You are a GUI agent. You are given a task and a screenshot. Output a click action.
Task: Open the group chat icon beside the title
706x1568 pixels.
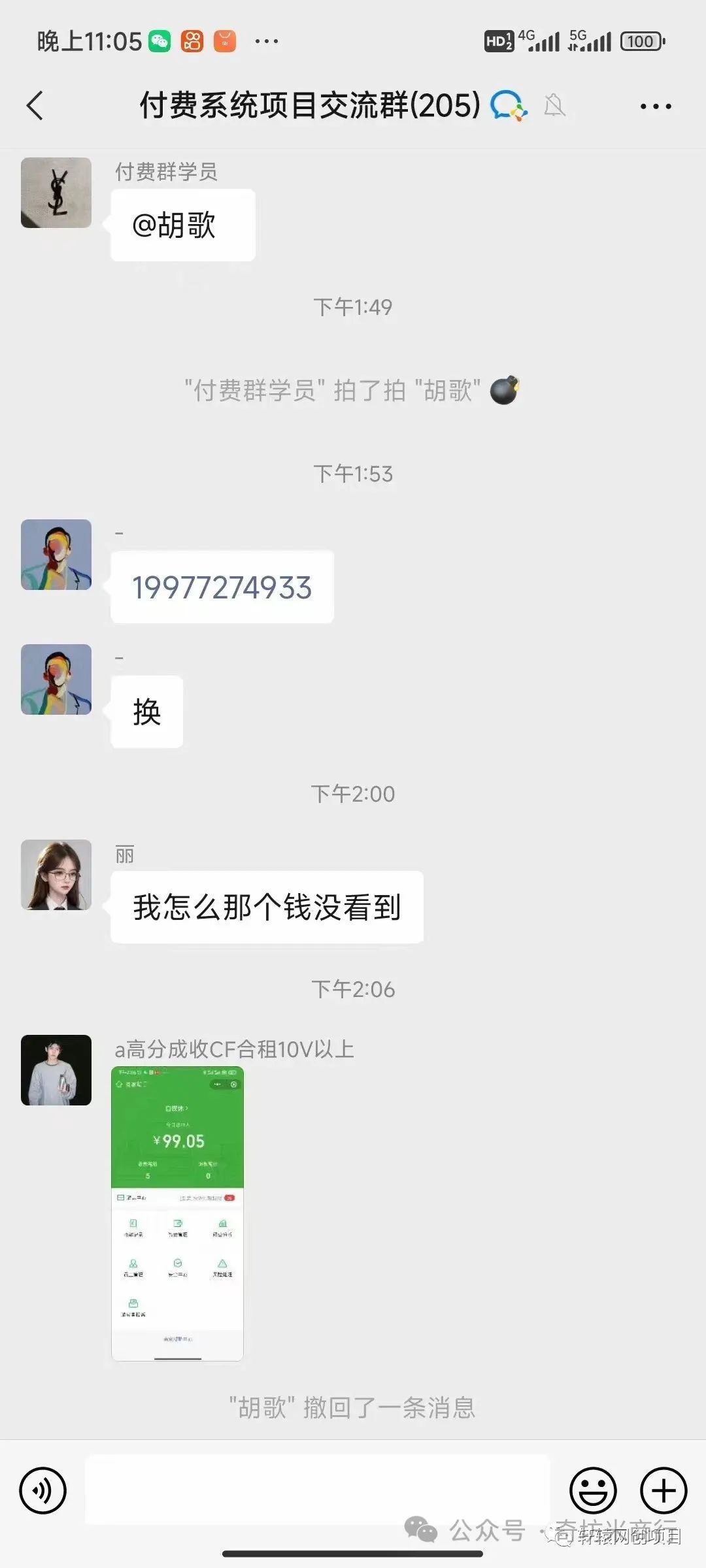point(509,105)
